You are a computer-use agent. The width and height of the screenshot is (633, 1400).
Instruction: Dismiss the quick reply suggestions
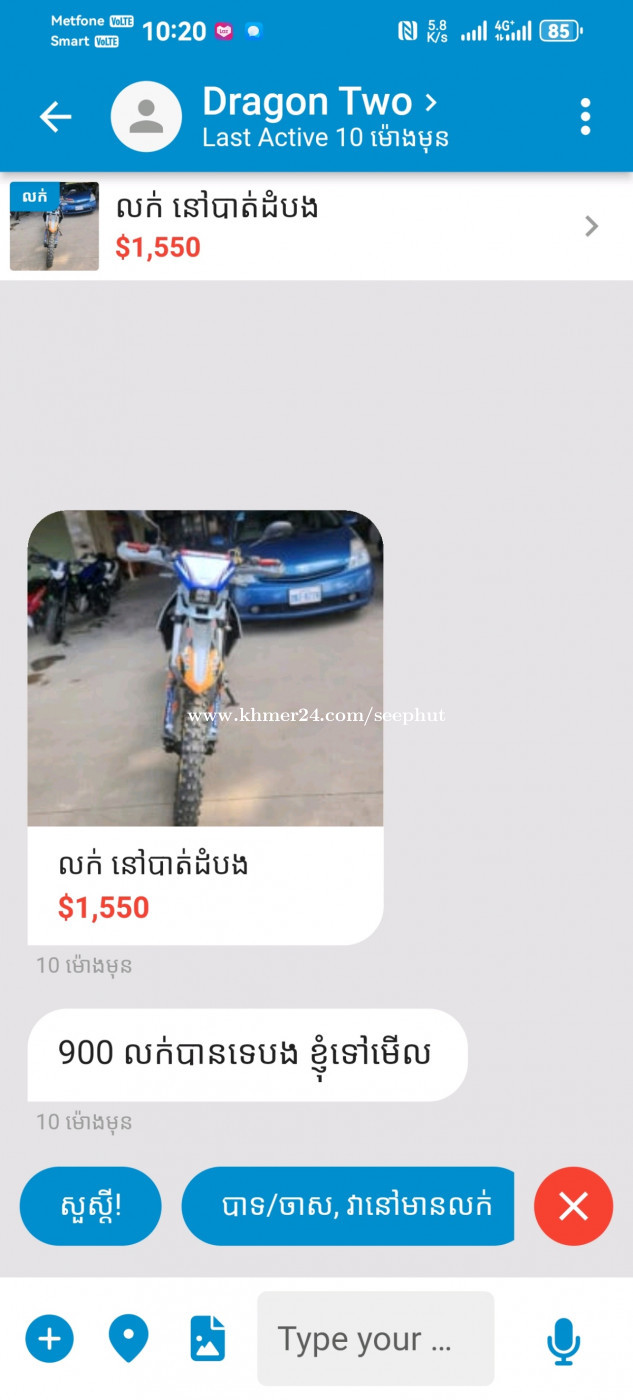[573, 1206]
